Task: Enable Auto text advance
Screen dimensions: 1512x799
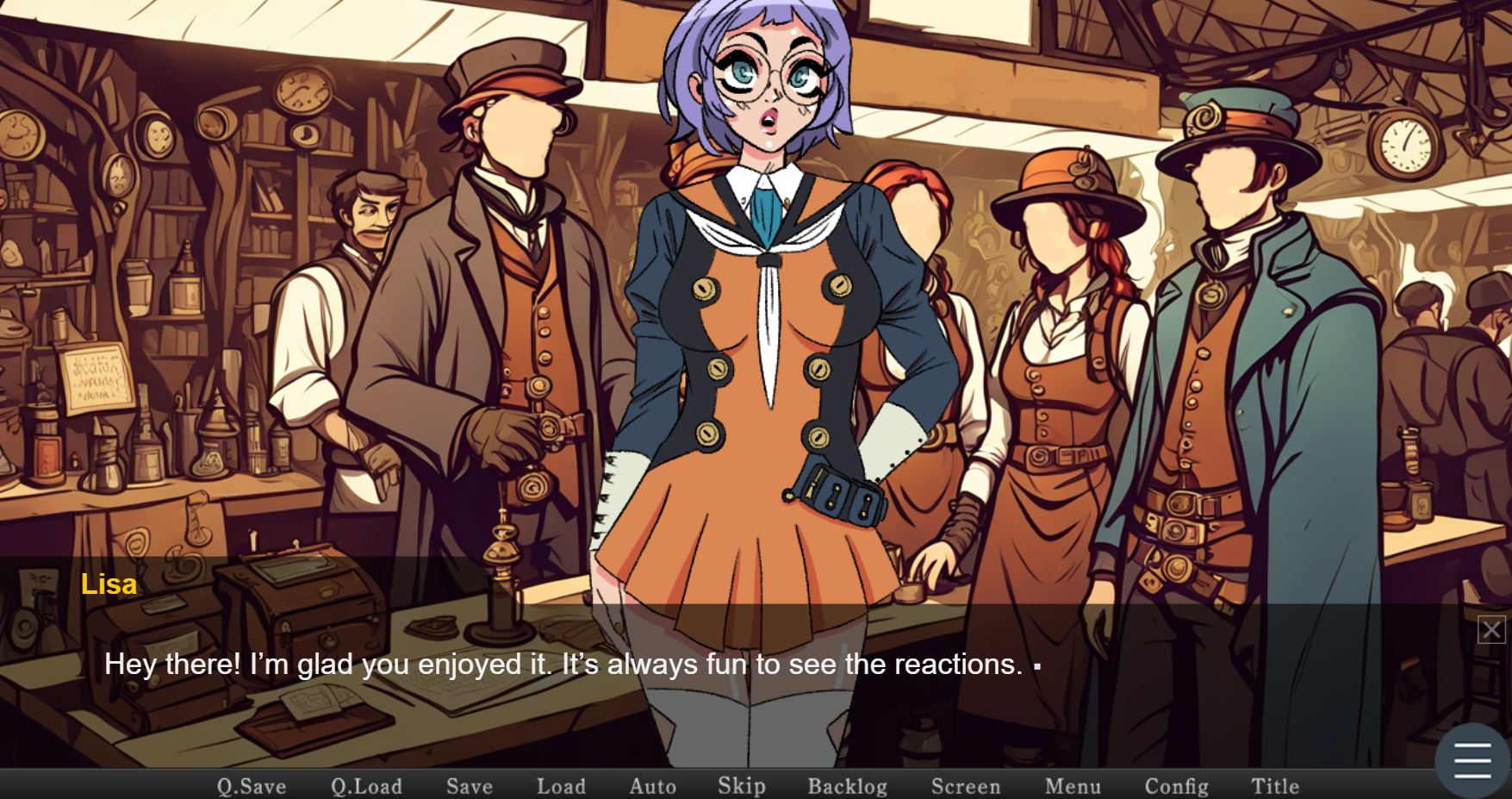Action: (652, 786)
